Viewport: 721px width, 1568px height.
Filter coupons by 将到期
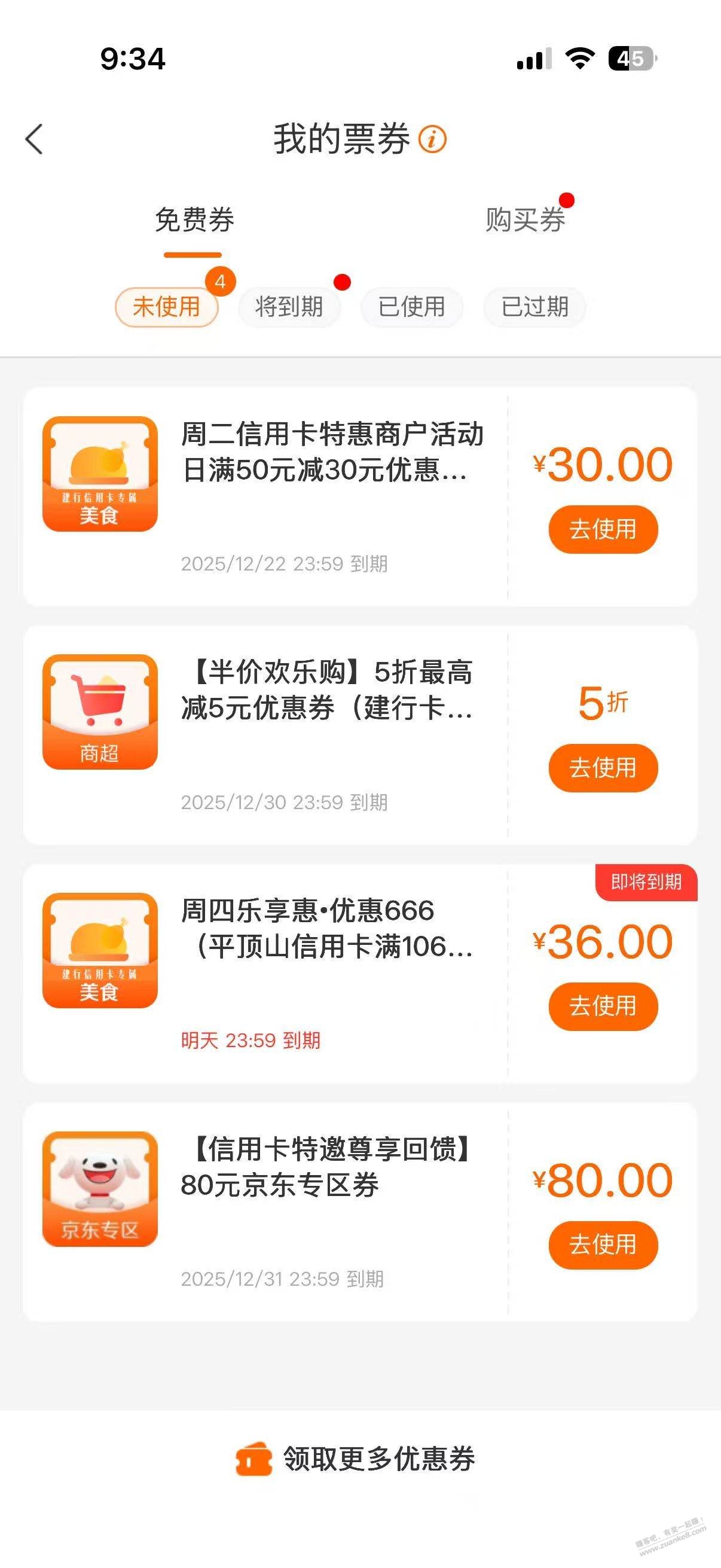point(289,307)
